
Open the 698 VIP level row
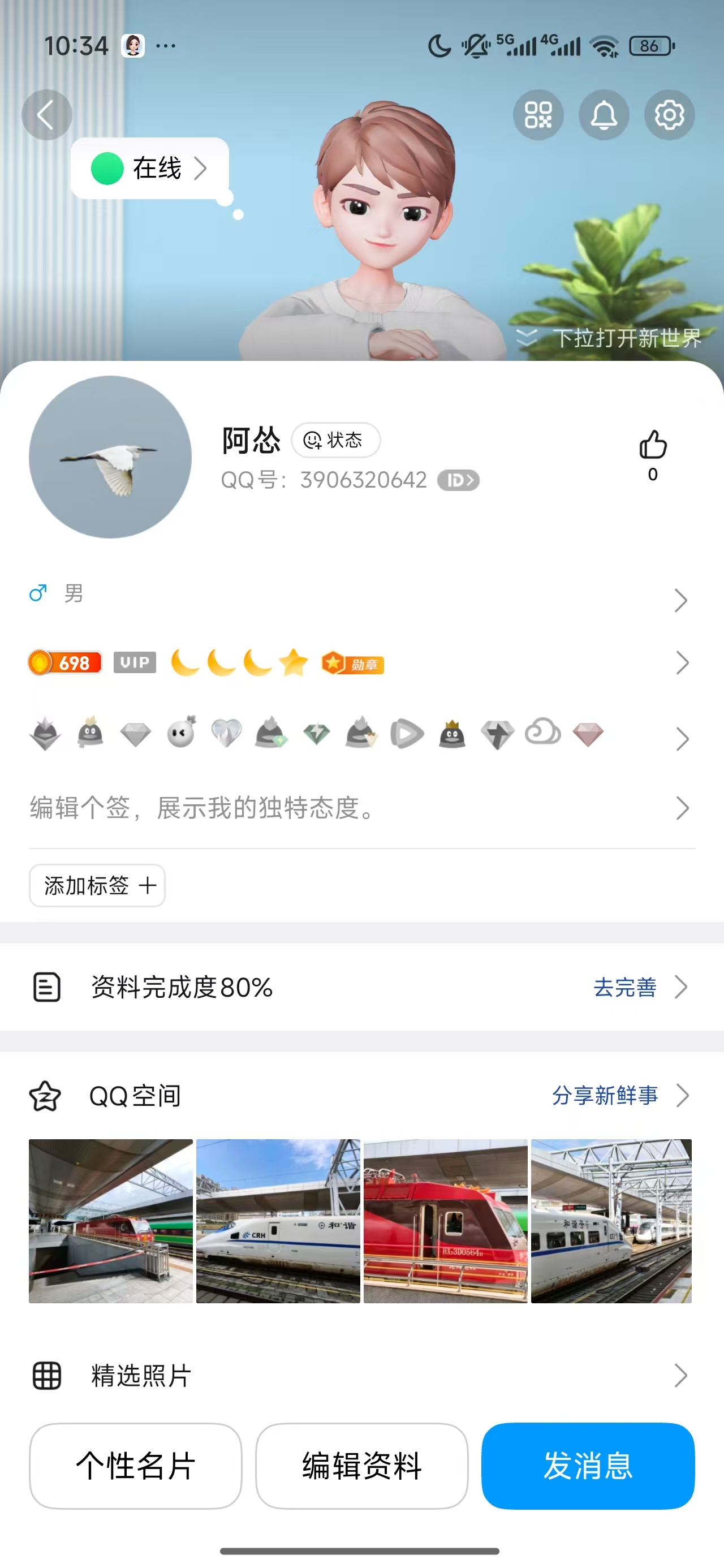[359, 662]
